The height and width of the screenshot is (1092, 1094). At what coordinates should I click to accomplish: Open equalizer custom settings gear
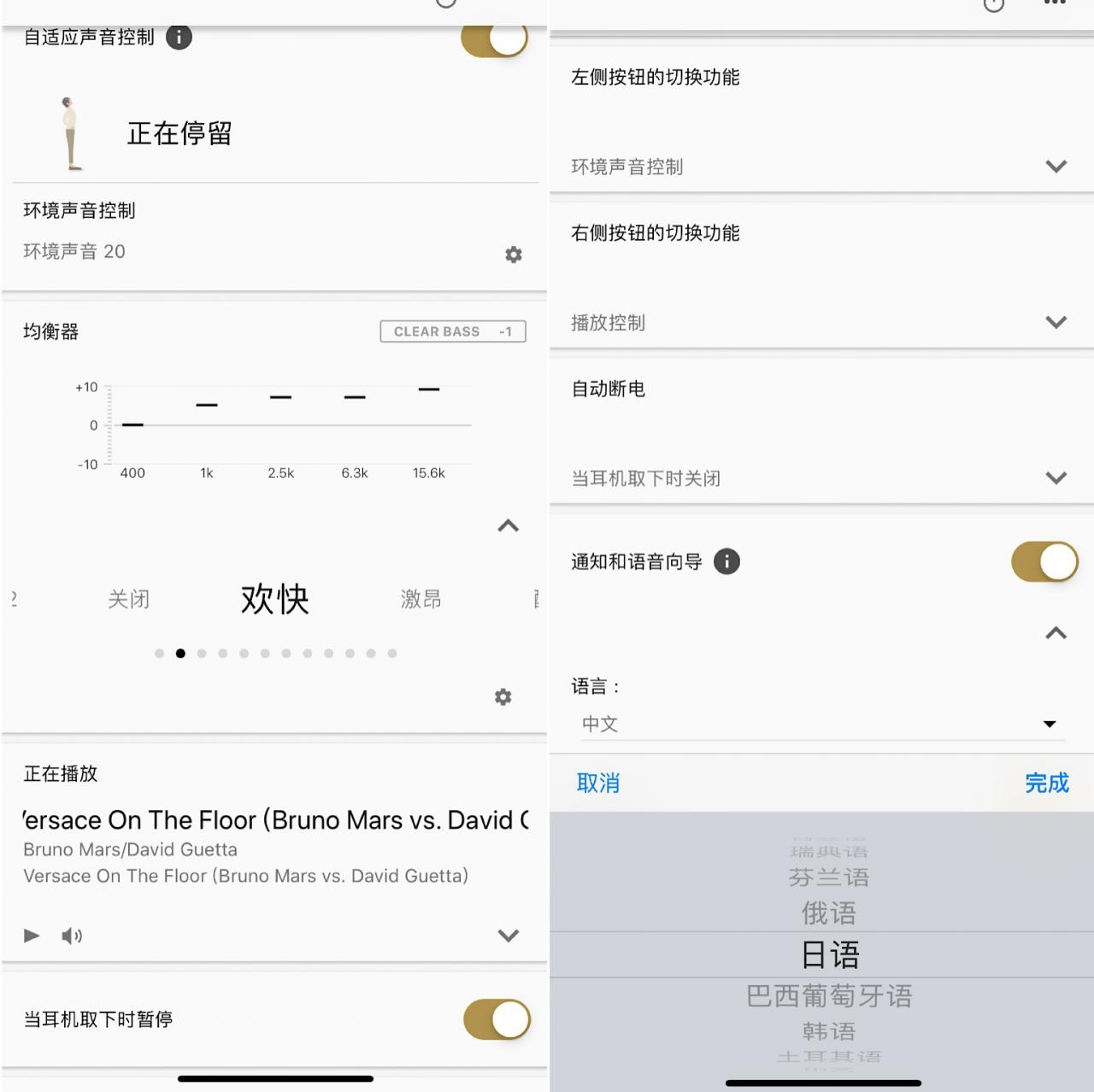coord(503,697)
